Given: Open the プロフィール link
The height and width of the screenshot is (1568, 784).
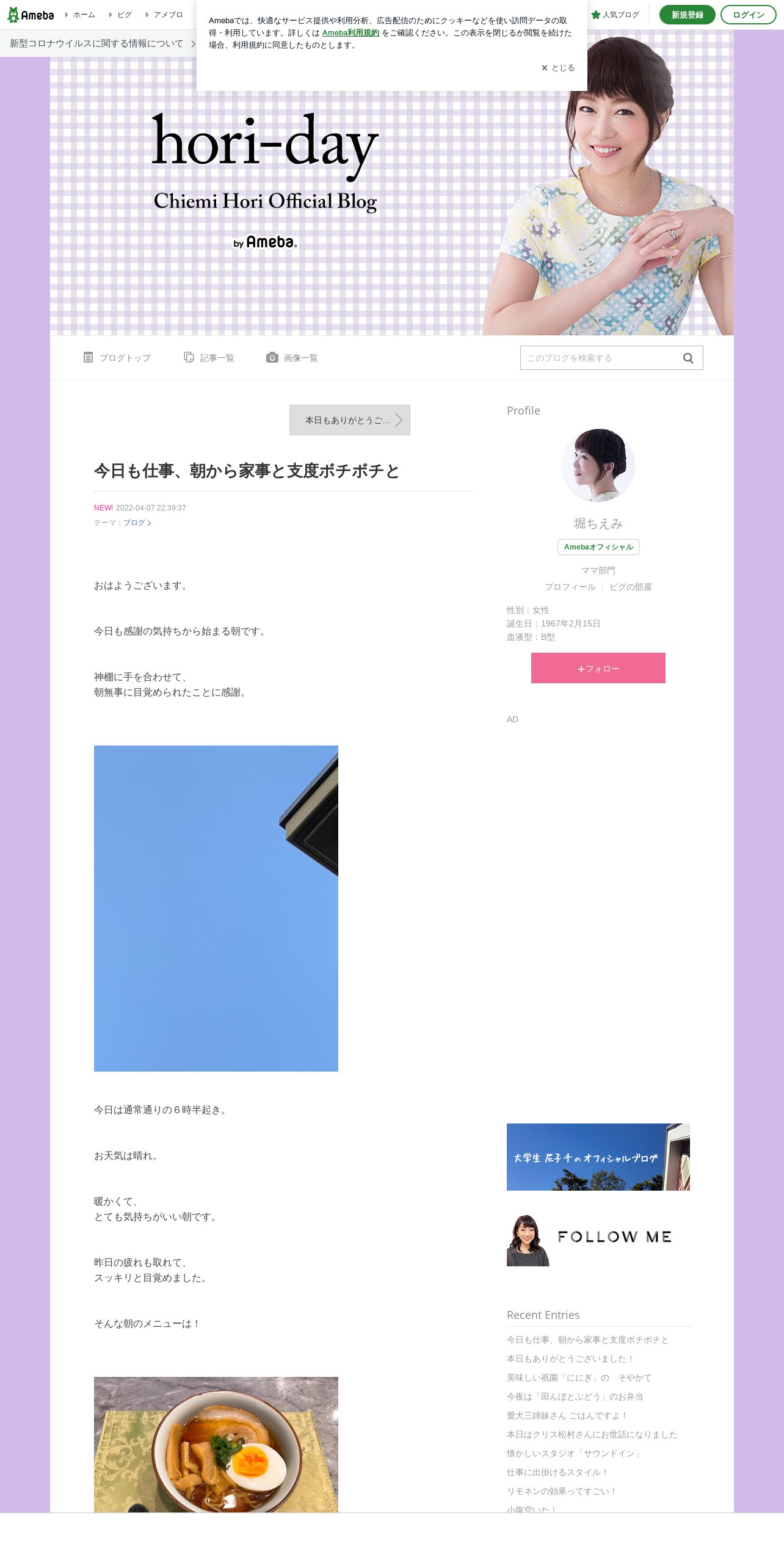Looking at the screenshot, I should pos(570,587).
